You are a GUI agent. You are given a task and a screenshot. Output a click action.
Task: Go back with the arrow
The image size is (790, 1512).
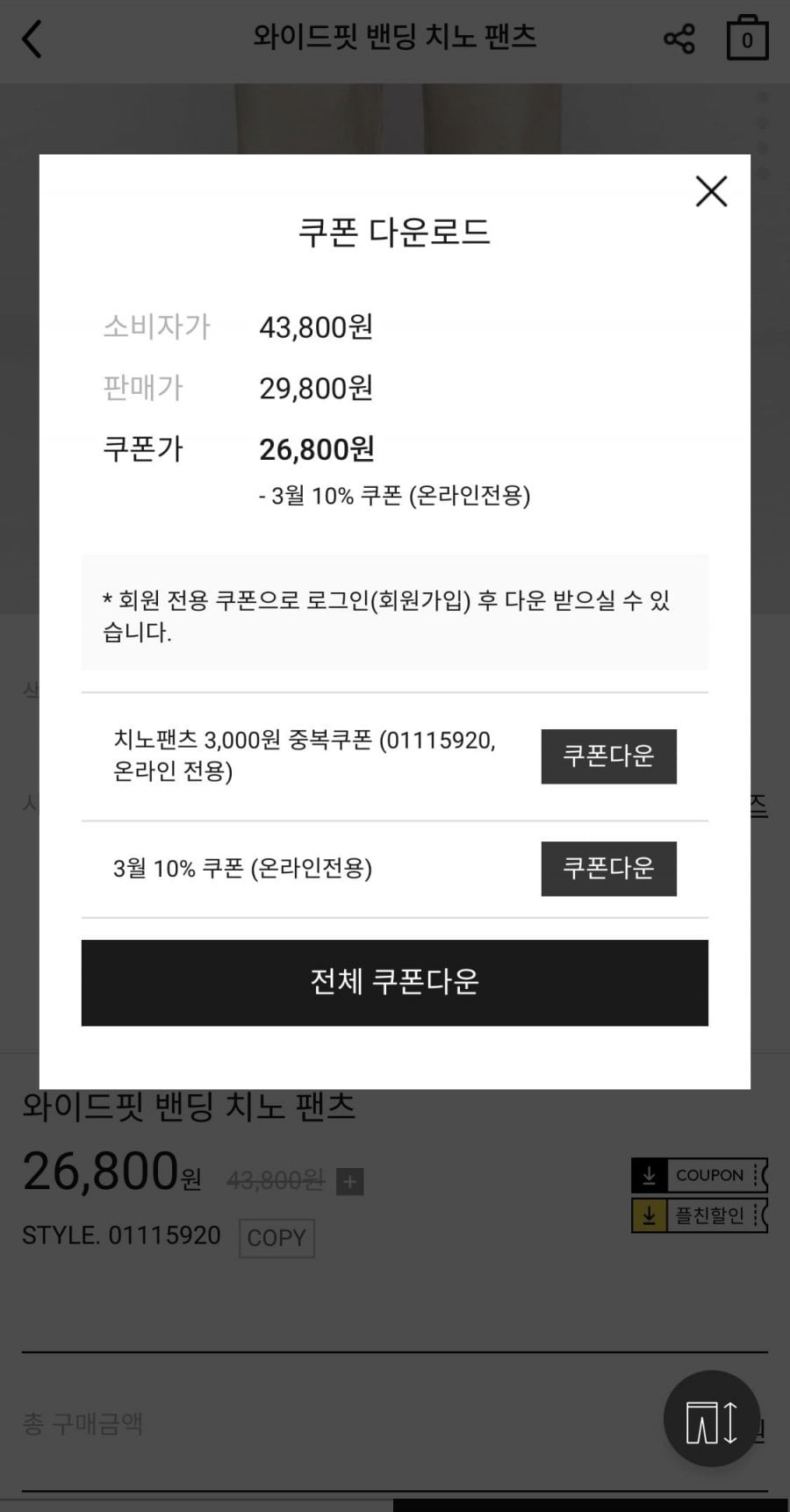point(32,39)
